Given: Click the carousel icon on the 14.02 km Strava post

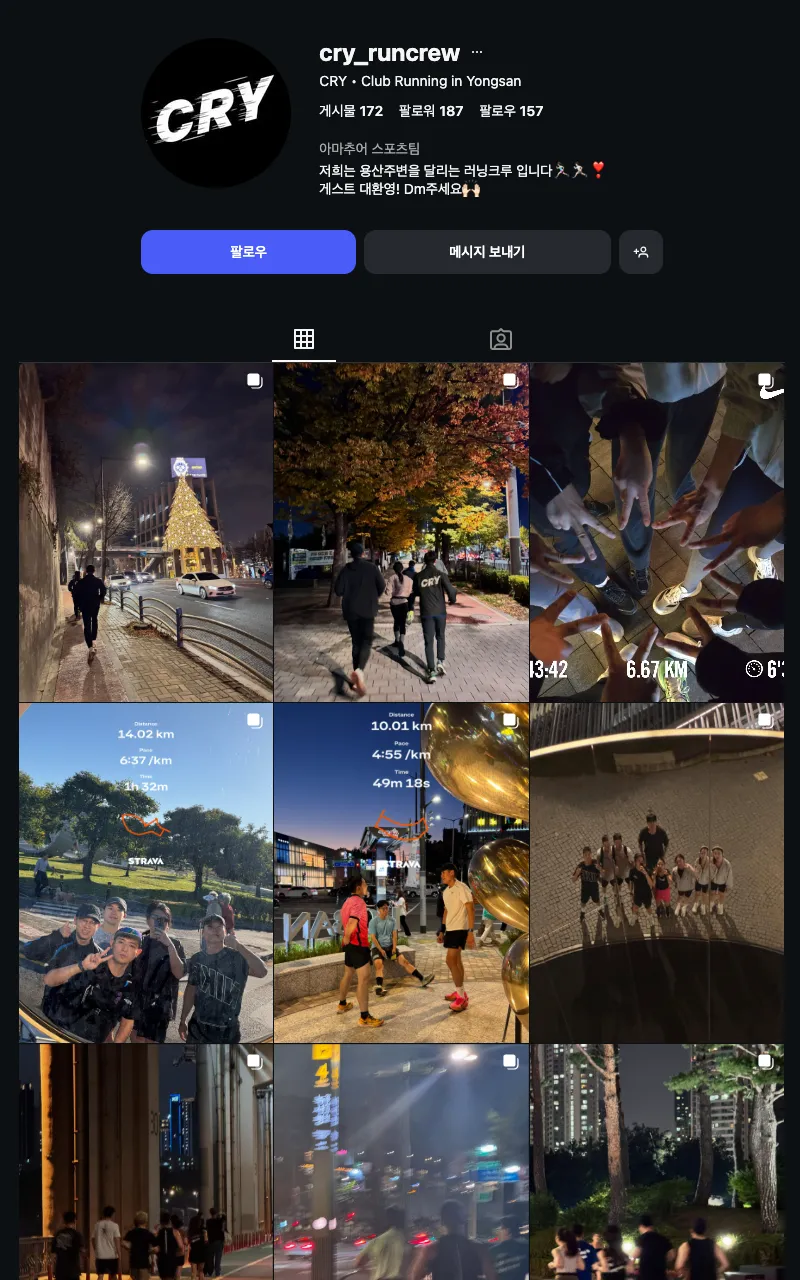Looking at the screenshot, I should 255,720.
